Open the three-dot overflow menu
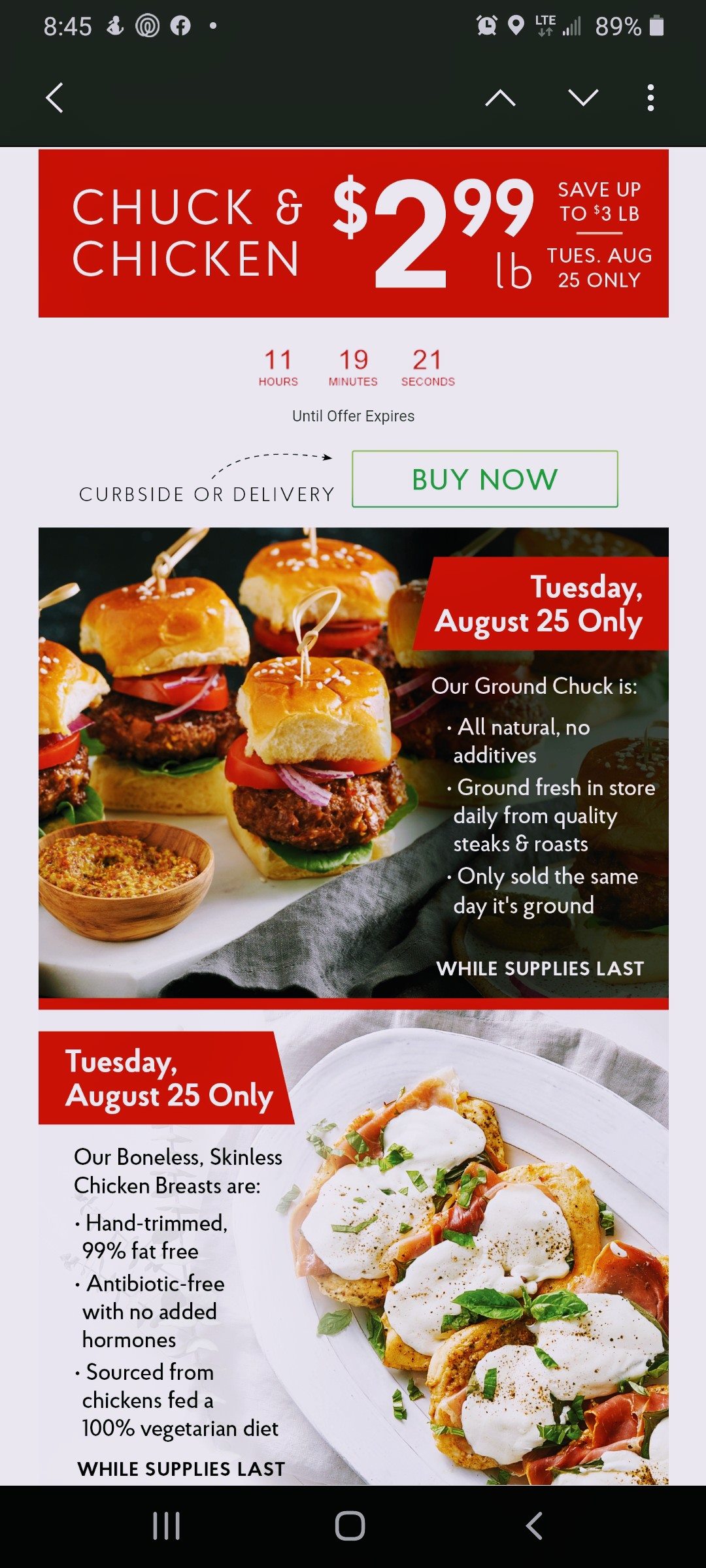The height and width of the screenshot is (1568, 706). (x=650, y=98)
